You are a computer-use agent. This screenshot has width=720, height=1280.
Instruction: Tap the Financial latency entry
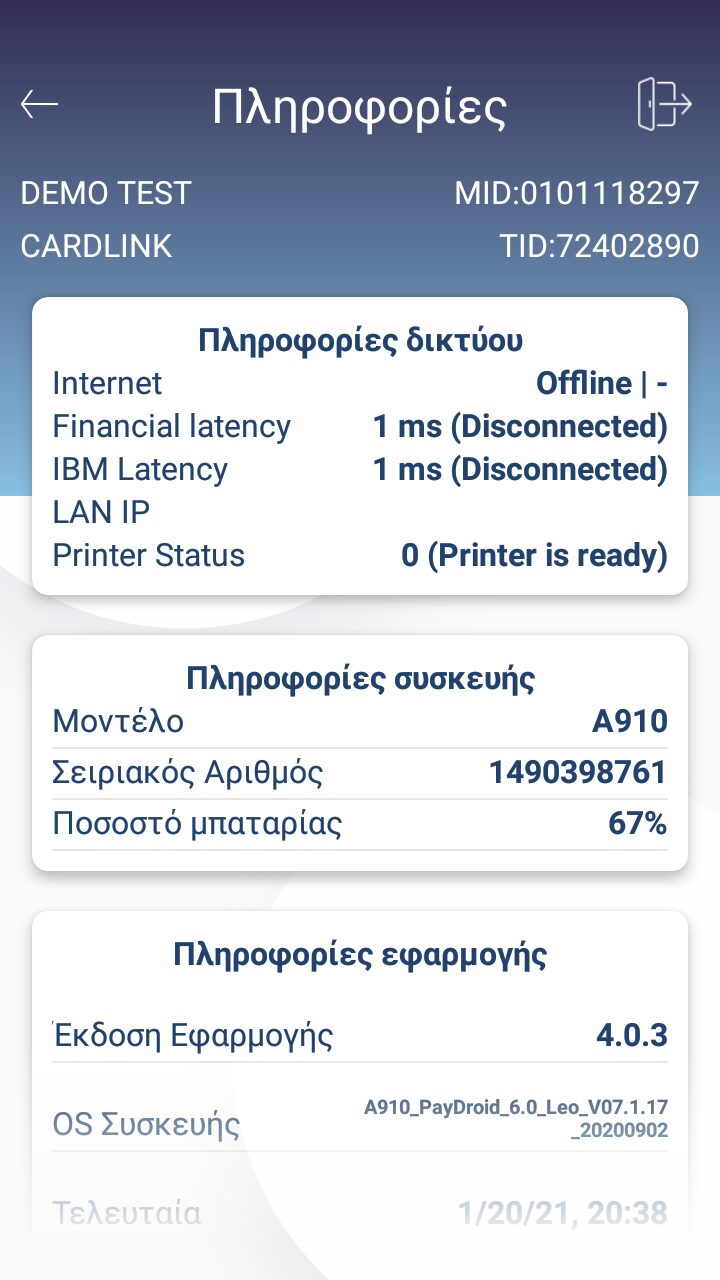pyautogui.click(x=360, y=426)
